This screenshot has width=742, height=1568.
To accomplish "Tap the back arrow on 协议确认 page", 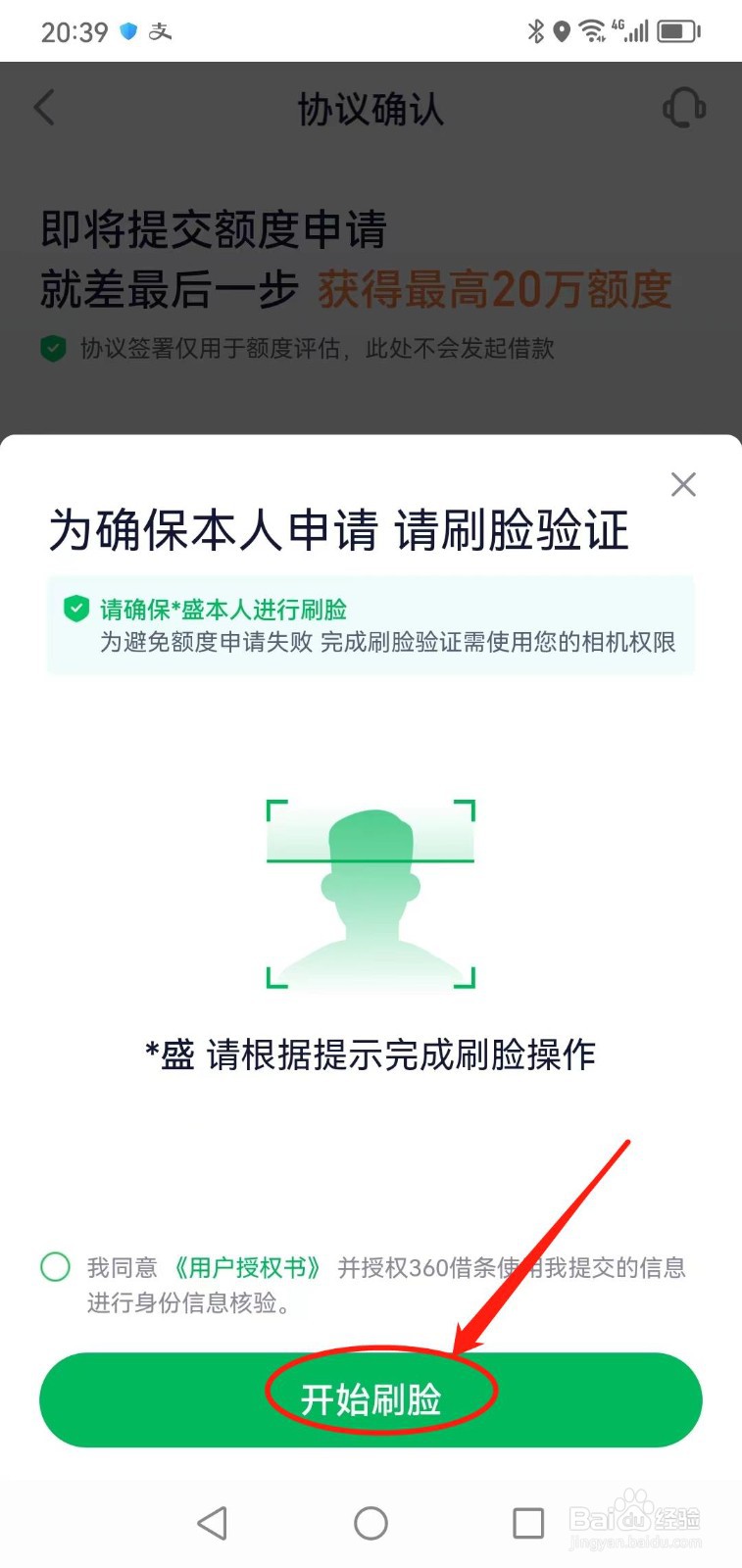I will (44, 108).
